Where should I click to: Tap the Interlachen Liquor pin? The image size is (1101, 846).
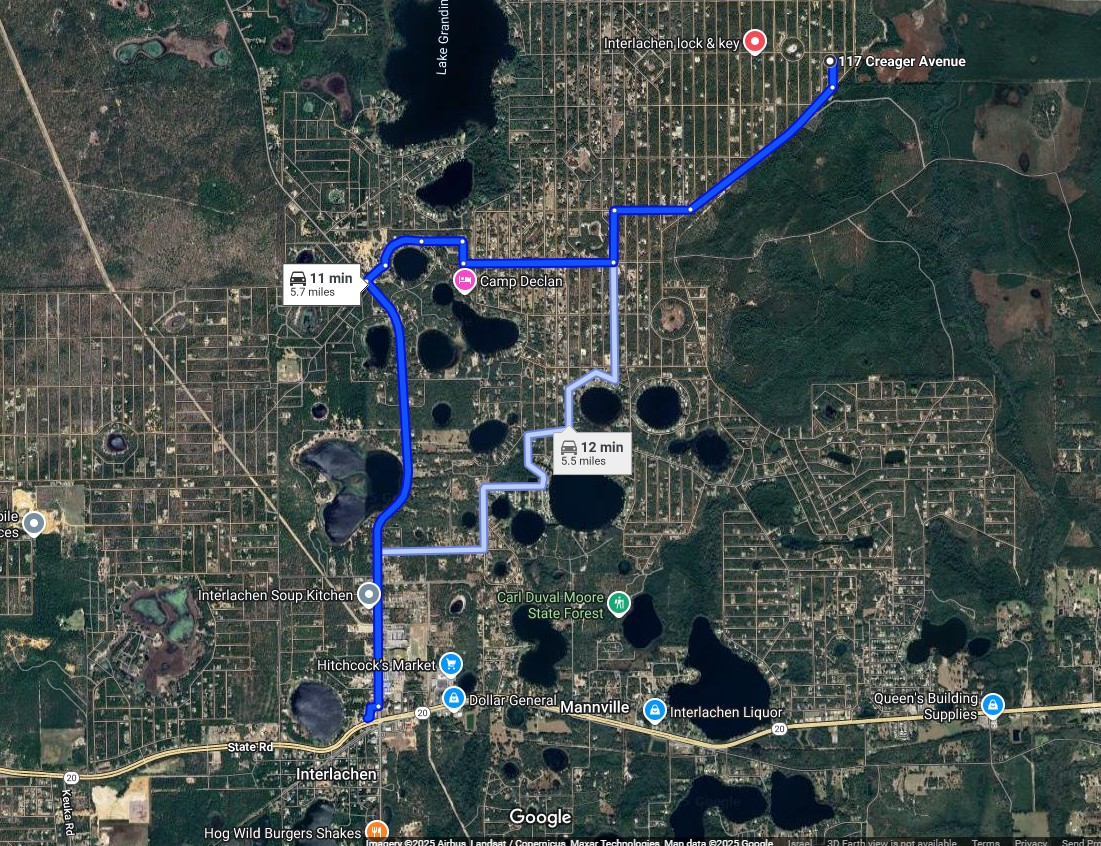click(x=654, y=711)
